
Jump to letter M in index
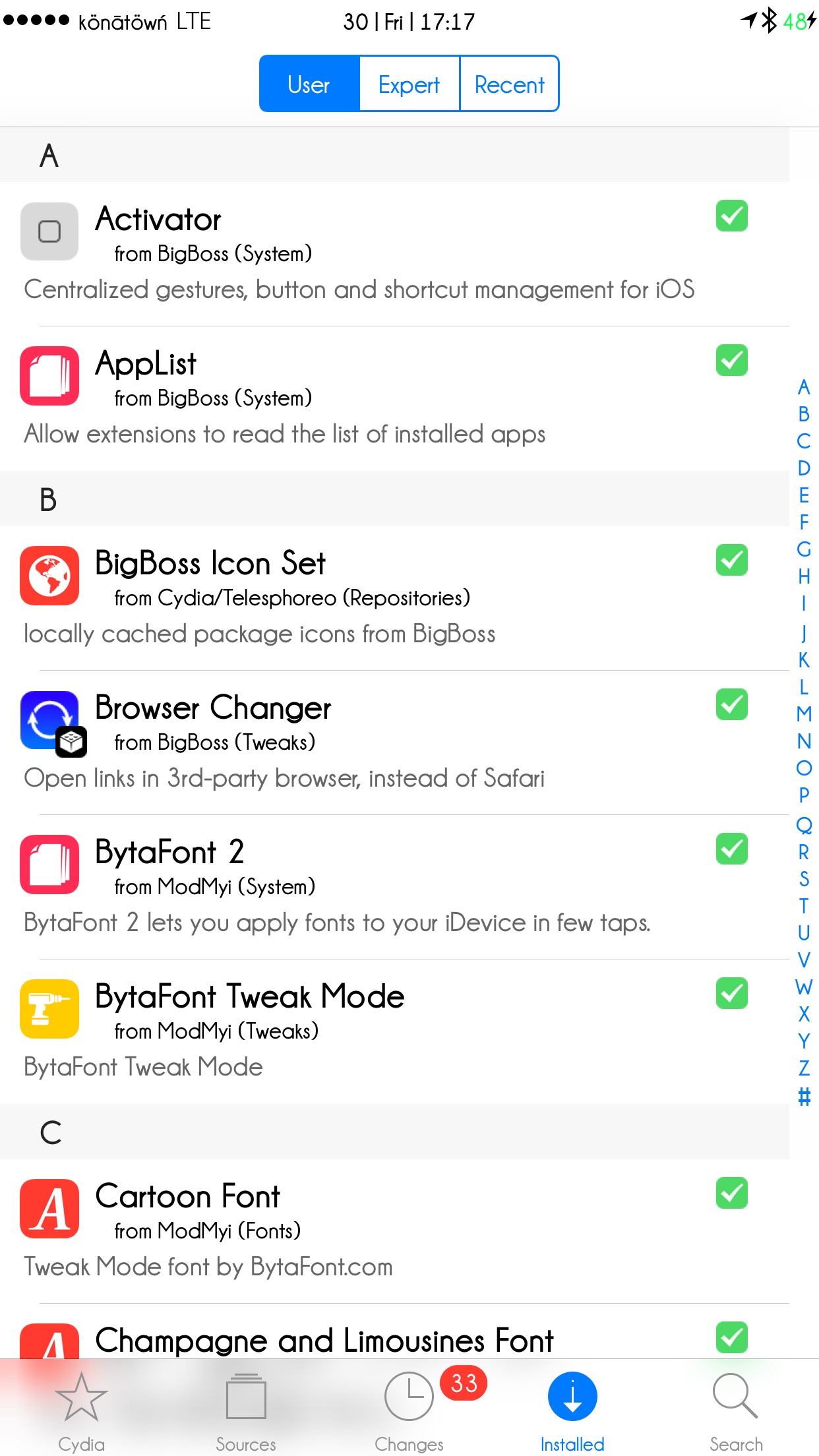coord(804,714)
